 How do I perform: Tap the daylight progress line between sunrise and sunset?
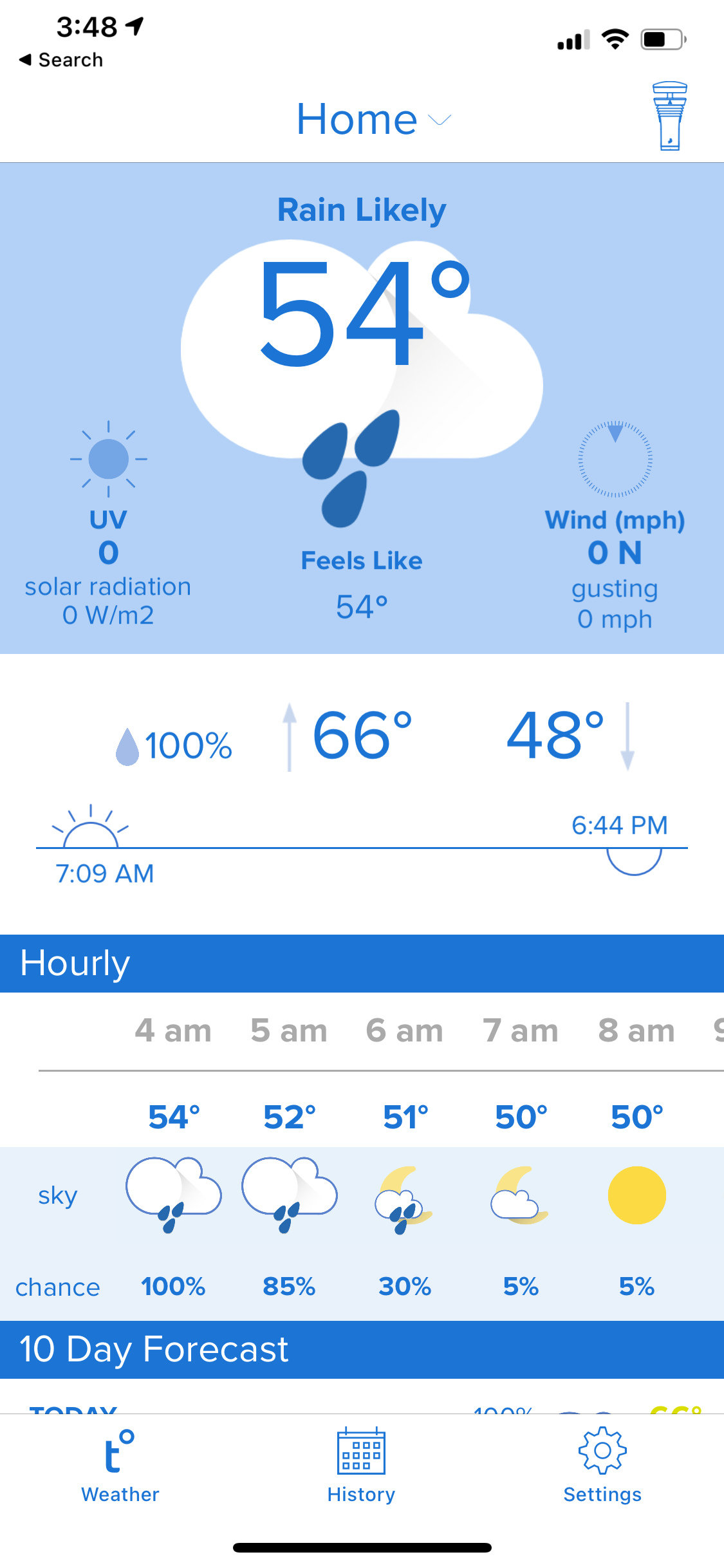coord(362,848)
